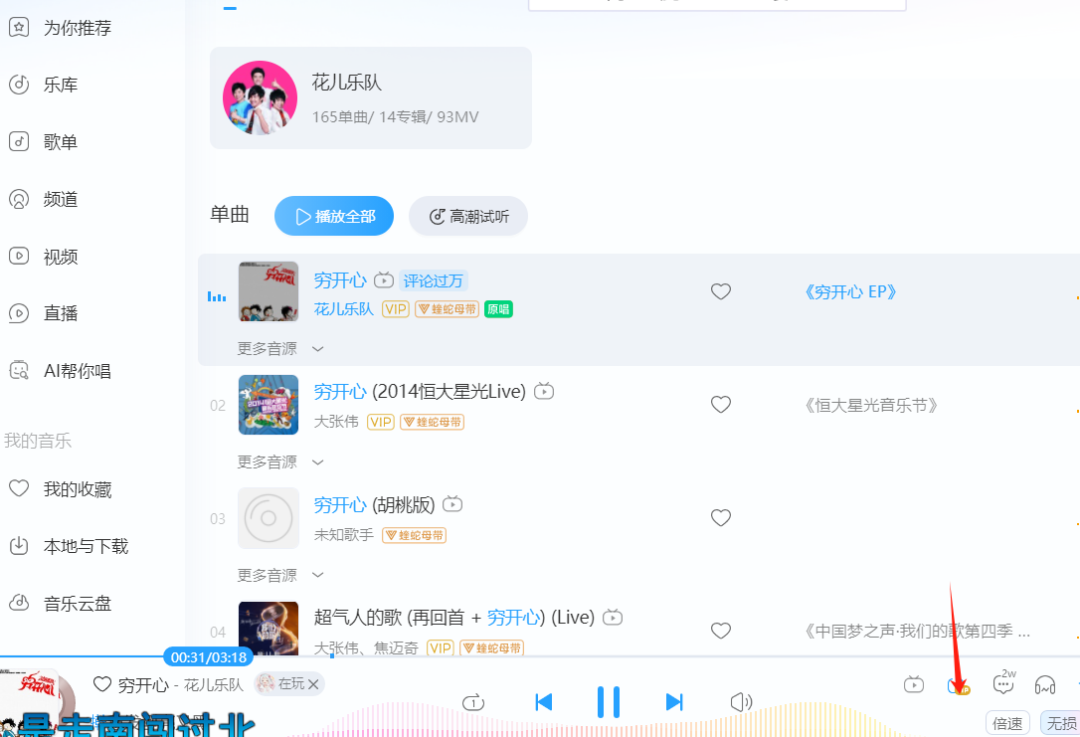Skip to the next track
The height and width of the screenshot is (737, 1080).
click(674, 702)
